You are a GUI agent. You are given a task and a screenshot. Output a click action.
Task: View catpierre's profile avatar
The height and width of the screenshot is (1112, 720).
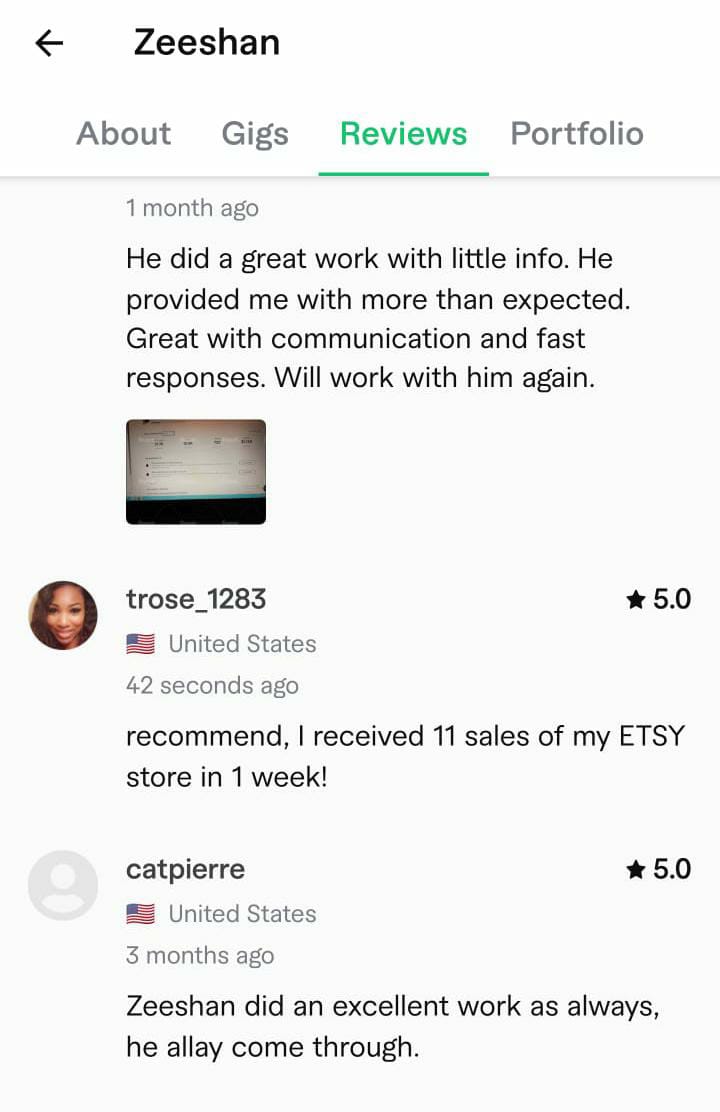63,885
